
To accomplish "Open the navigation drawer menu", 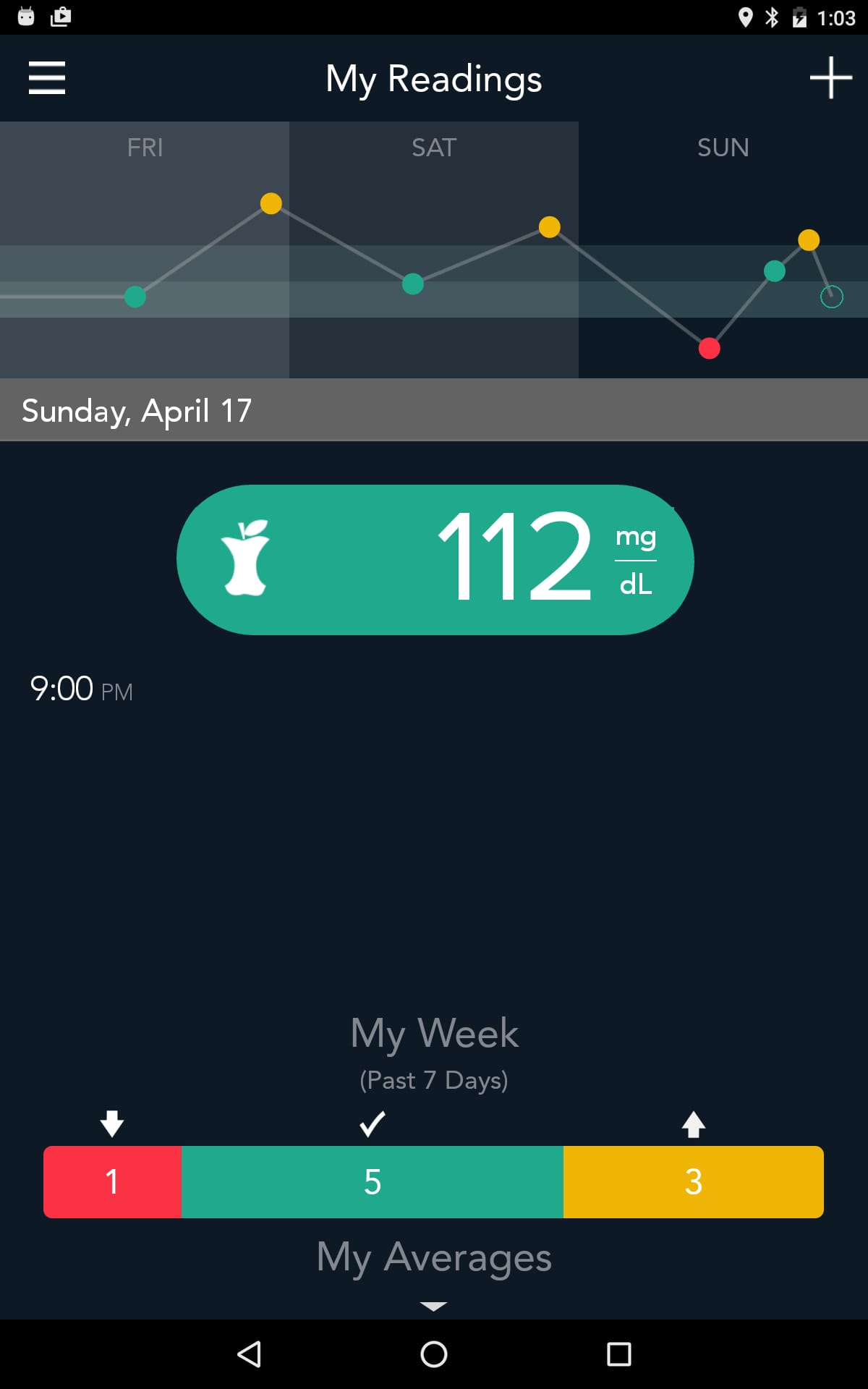I will pos(46,78).
